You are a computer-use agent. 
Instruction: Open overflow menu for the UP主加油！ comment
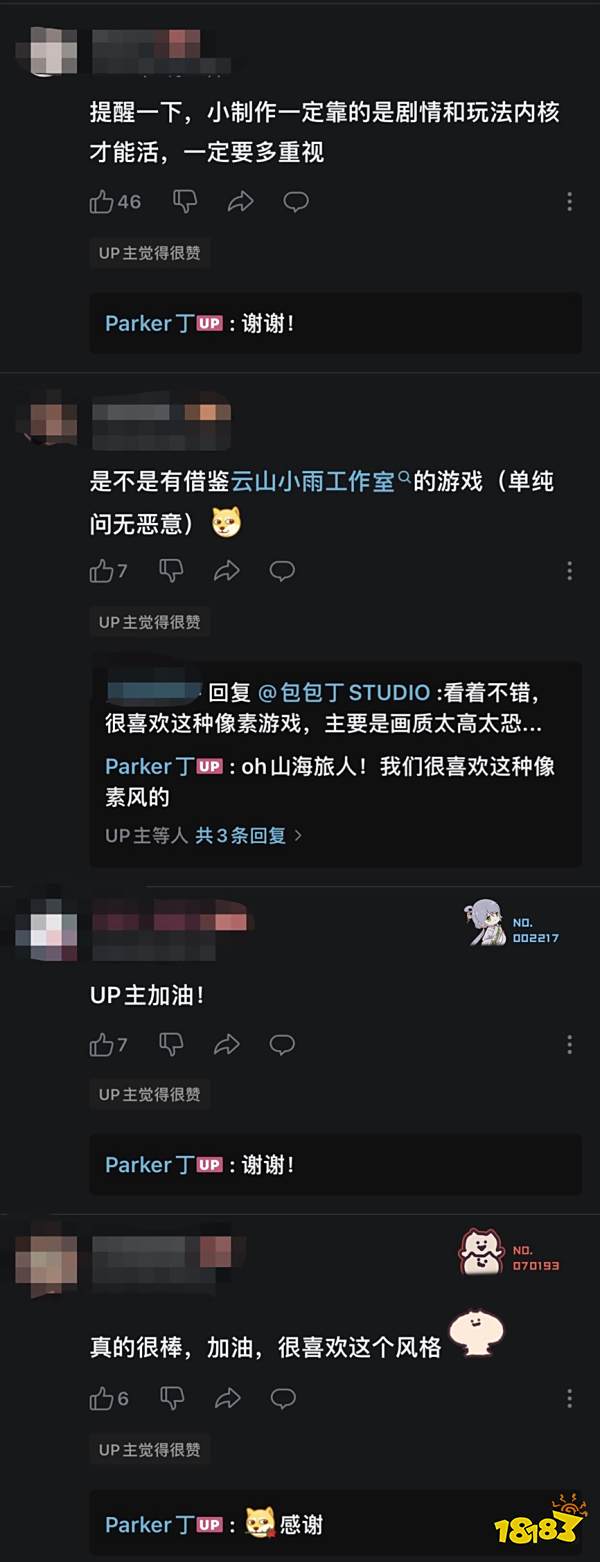(x=569, y=1045)
